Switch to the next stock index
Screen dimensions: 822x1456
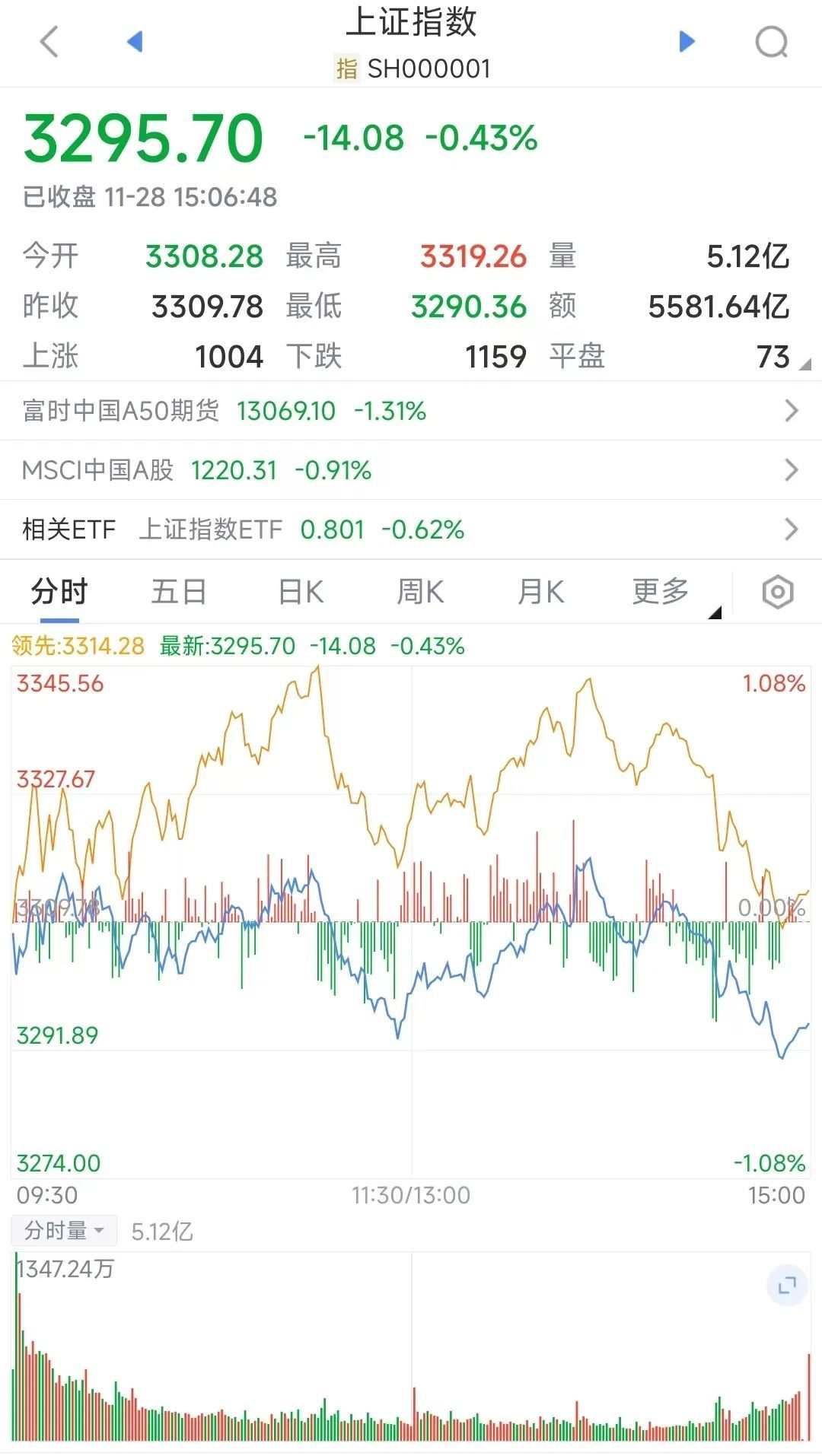687,42
